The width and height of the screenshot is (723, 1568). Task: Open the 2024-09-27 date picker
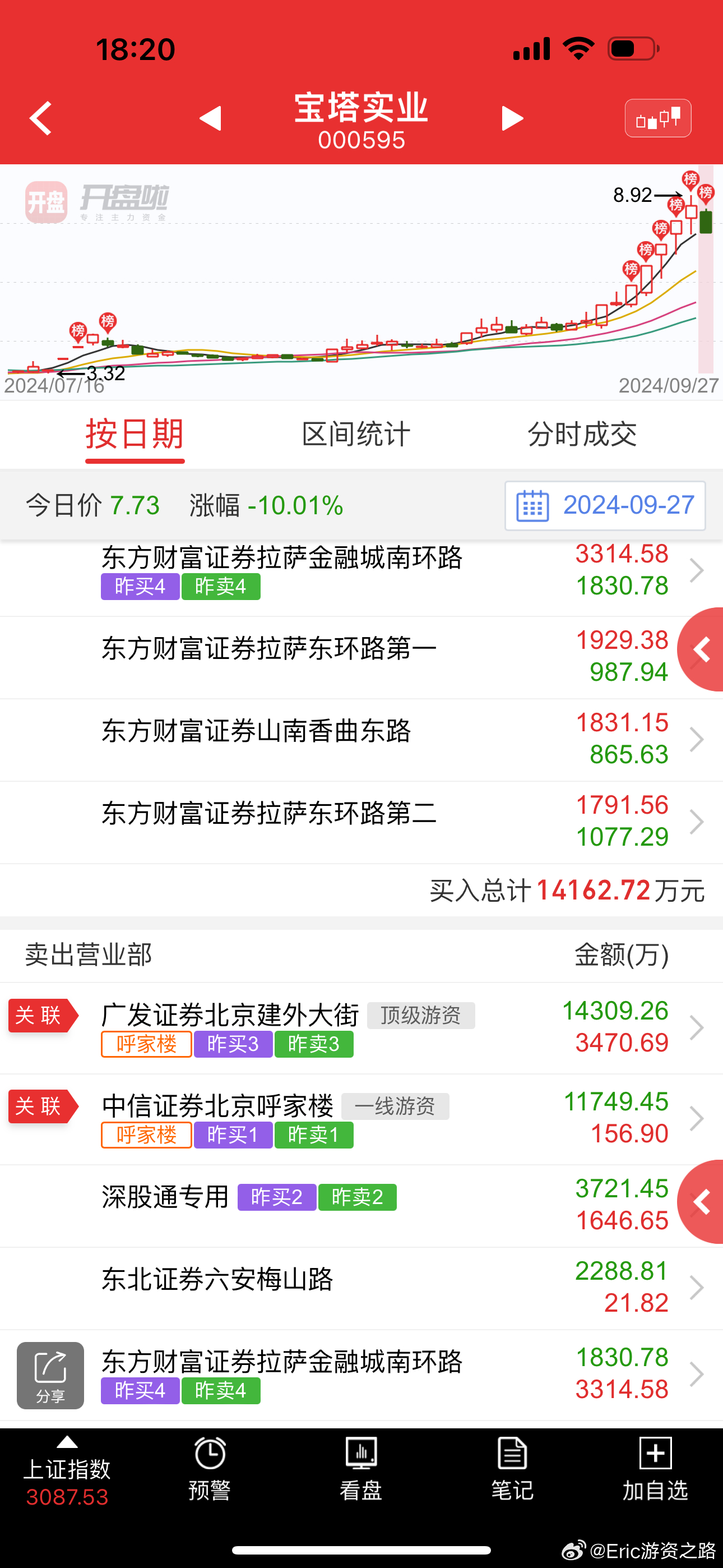point(605,506)
